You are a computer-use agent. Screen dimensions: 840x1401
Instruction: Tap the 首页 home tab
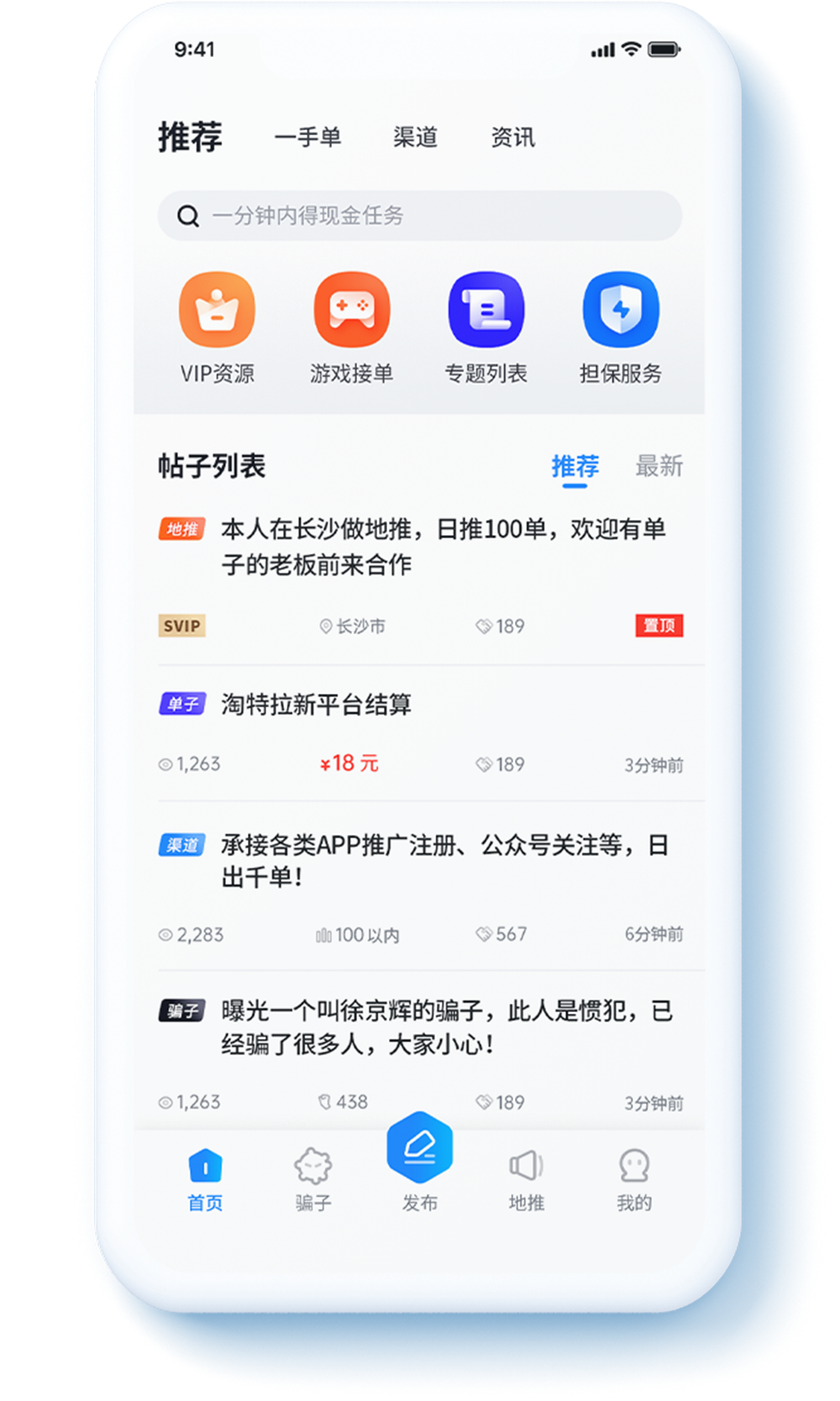pos(205,1179)
